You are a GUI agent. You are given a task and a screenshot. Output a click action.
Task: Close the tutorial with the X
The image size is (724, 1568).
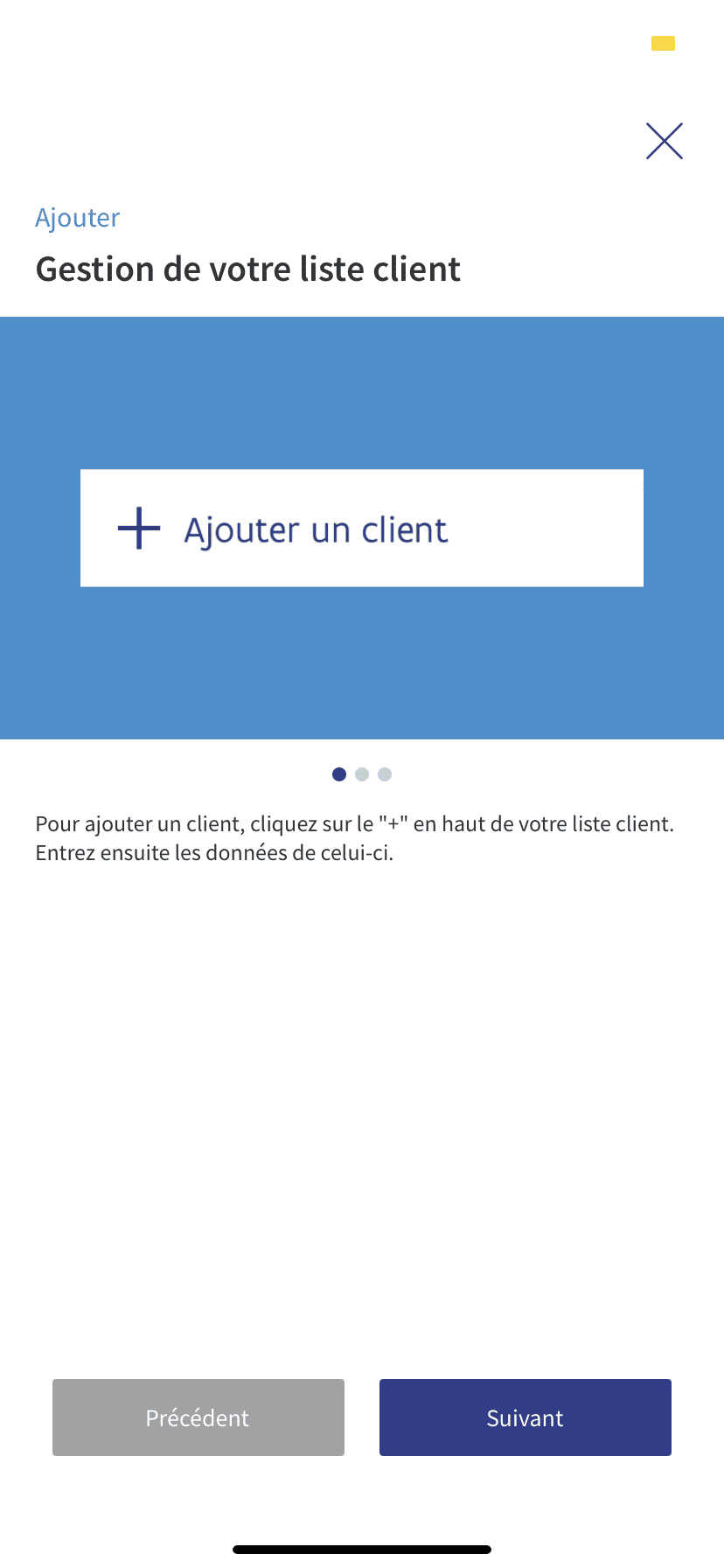tap(665, 141)
